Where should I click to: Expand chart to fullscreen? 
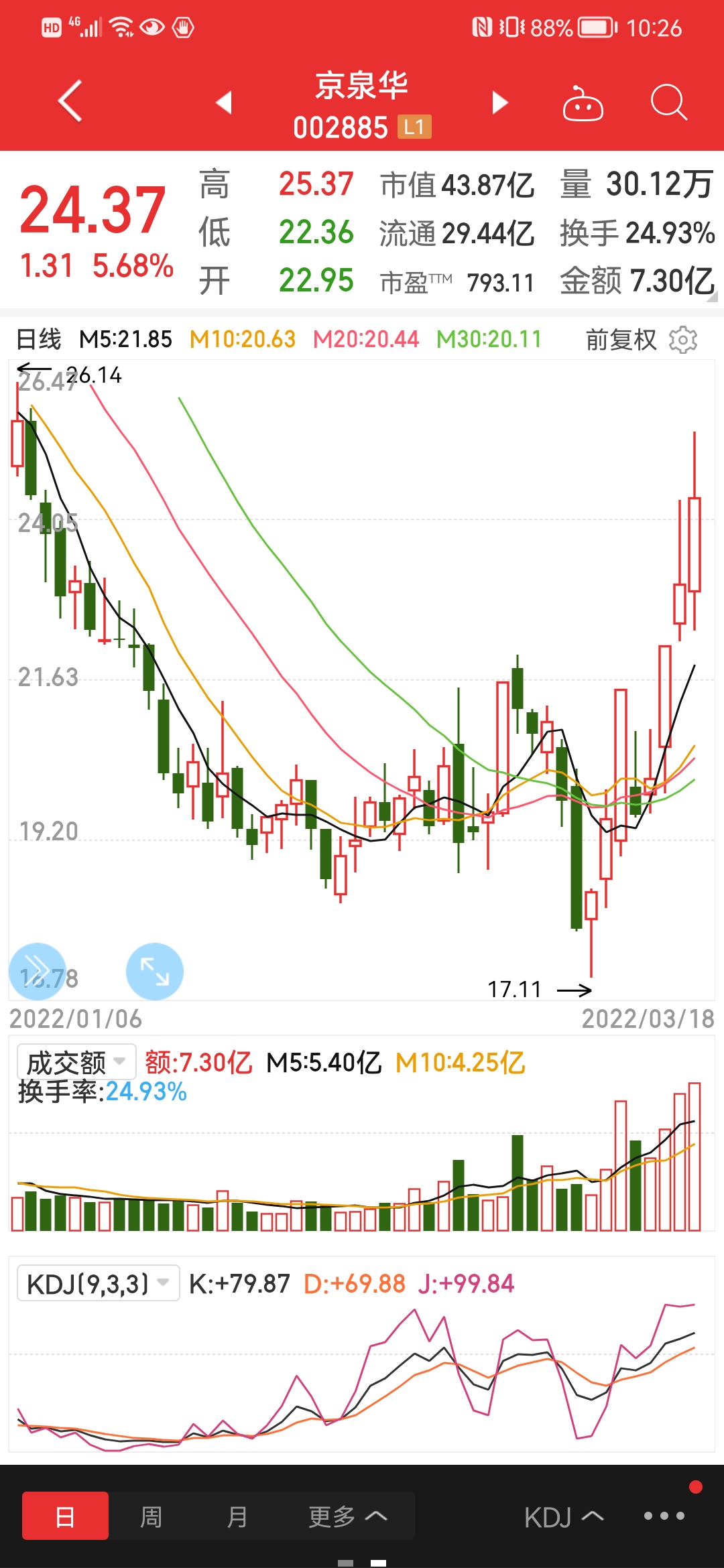coord(155,972)
